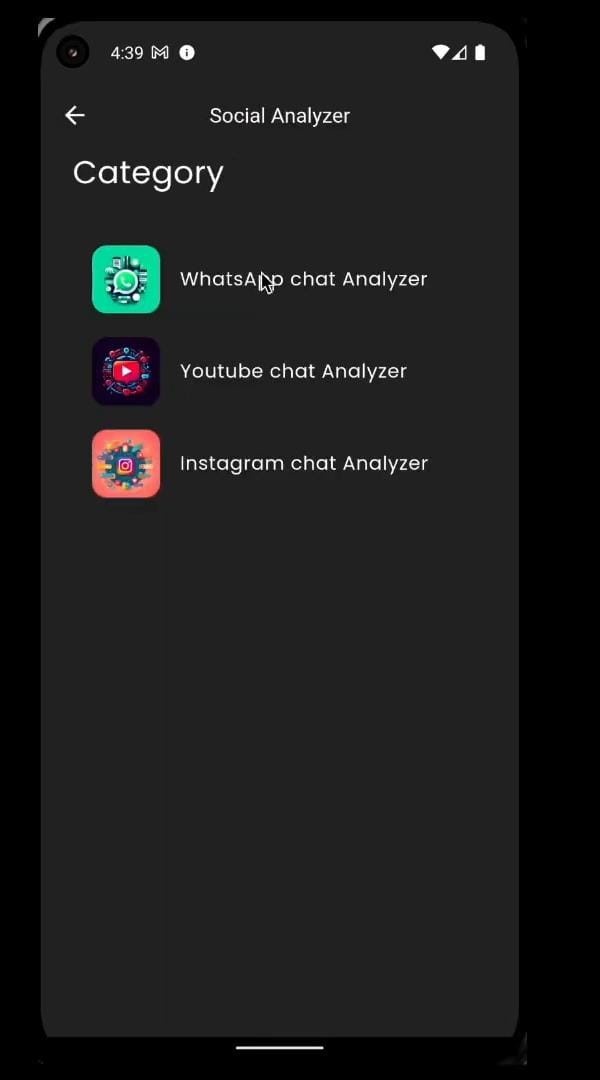This screenshot has width=600, height=1080.
Task: Open WhatsApp chat Analyzer
Action: [302, 279]
